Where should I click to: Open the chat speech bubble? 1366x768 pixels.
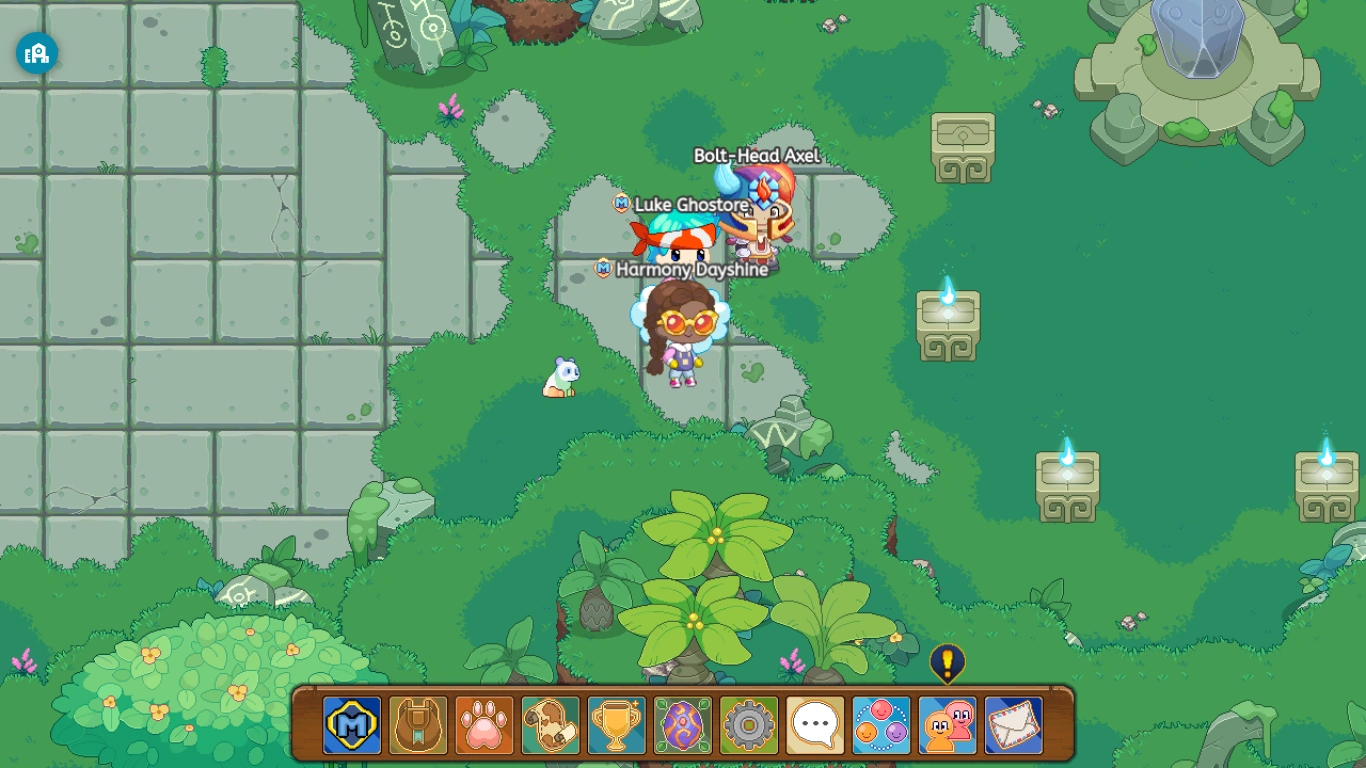[x=815, y=725]
